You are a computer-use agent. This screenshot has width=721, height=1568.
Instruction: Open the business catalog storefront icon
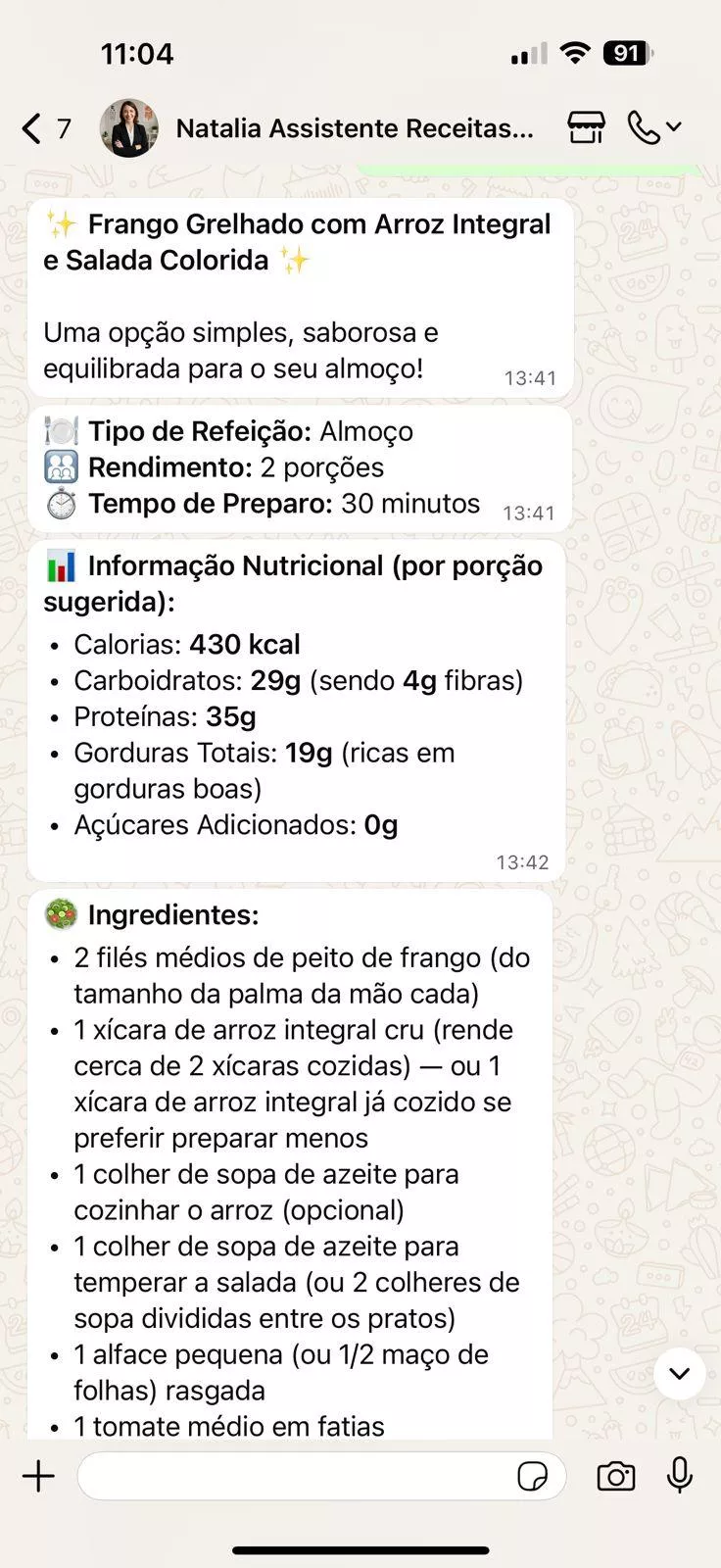pyautogui.click(x=586, y=127)
